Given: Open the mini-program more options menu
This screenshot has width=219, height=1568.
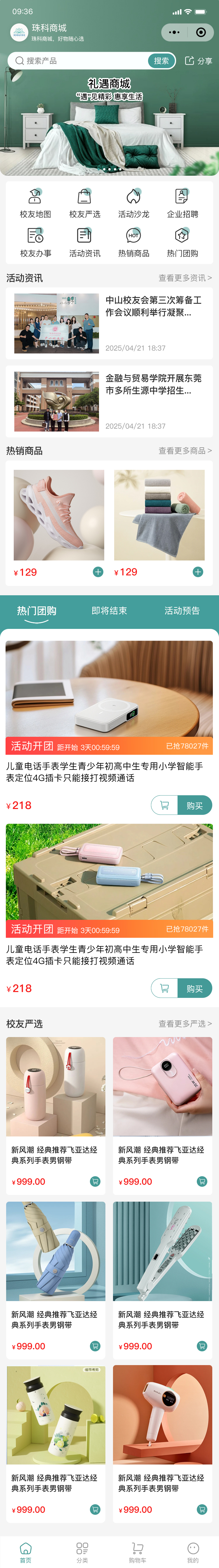Looking at the screenshot, I should click(174, 32).
